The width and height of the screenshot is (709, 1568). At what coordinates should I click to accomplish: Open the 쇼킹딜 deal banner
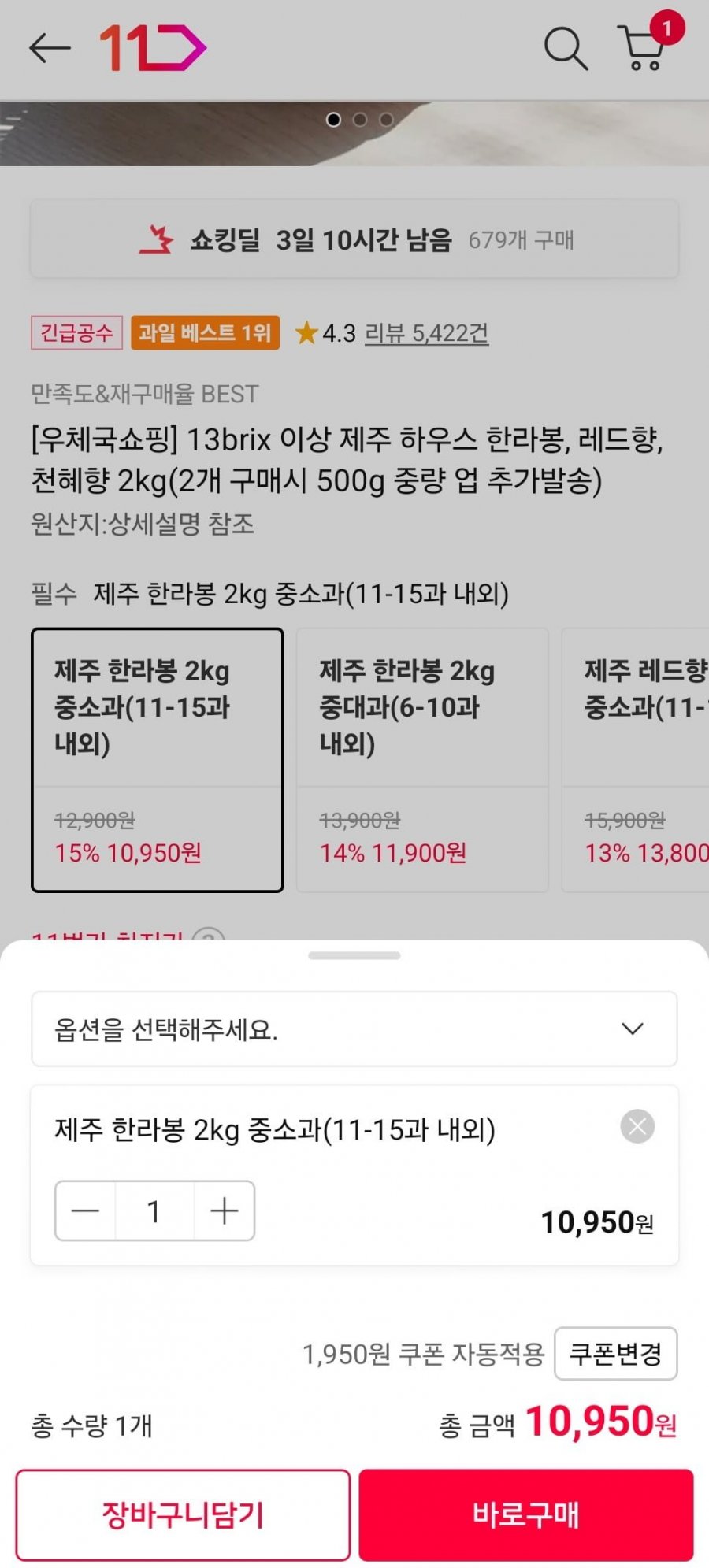(x=354, y=239)
